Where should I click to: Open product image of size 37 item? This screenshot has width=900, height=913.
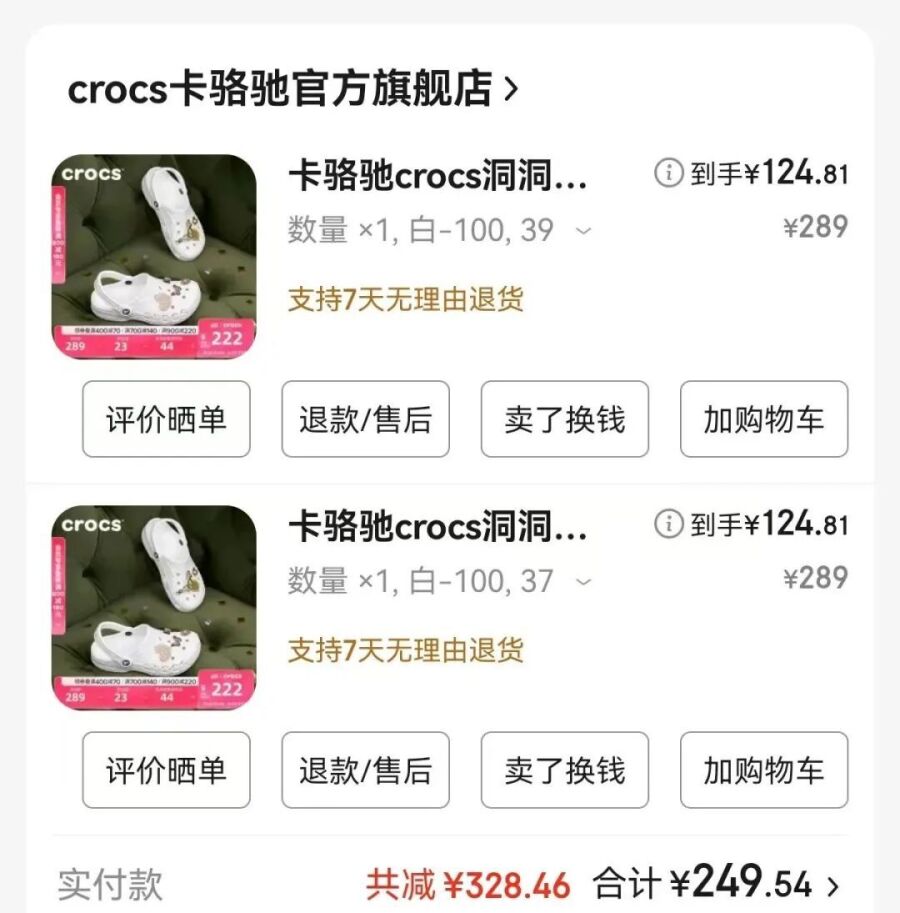click(x=154, y=608)
